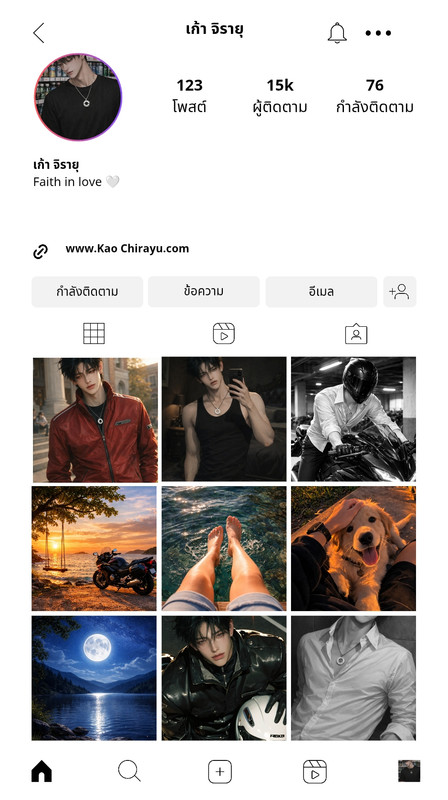The width and height of the screenshot is (448, 800).
Task: Open suggested people add-user icon
Action: click(400, 292)
